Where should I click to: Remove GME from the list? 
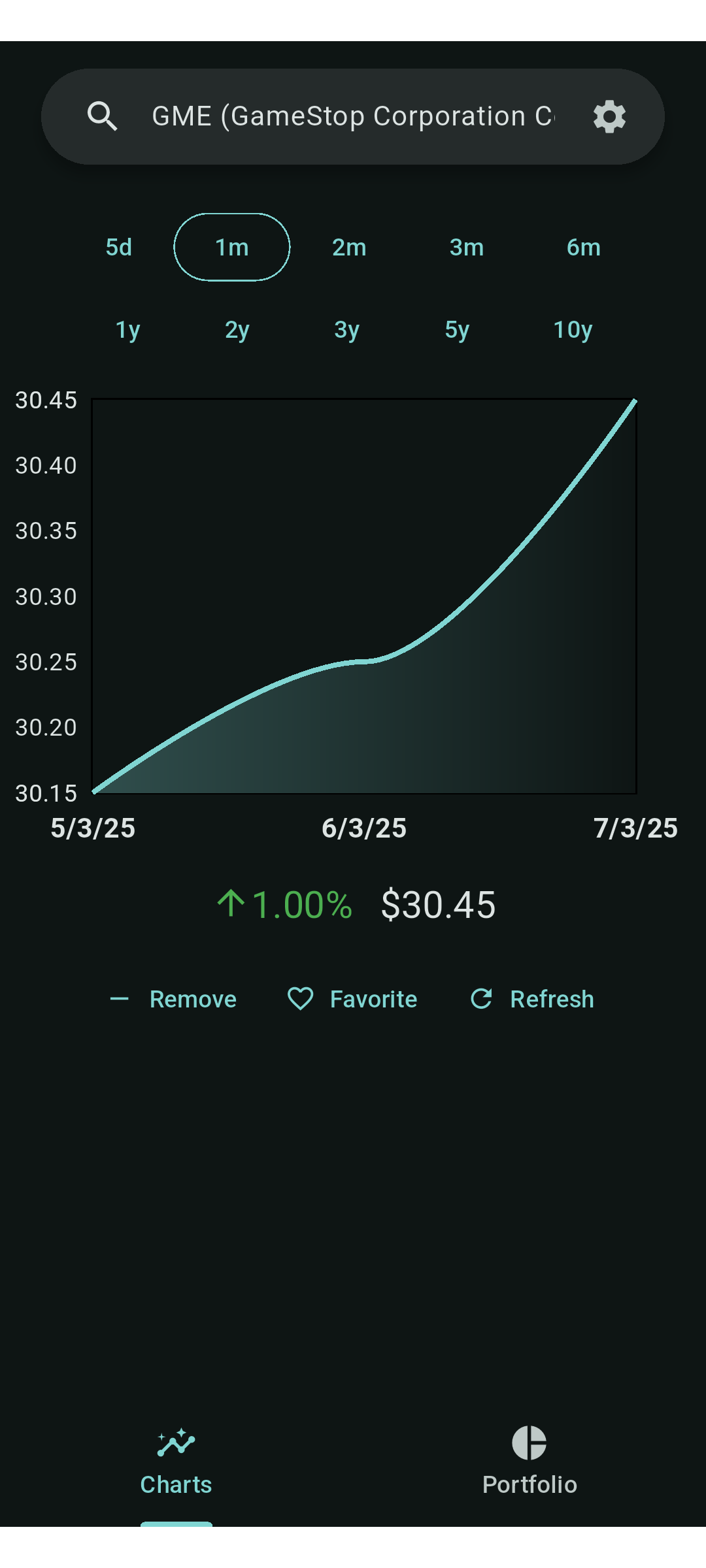click(173, 999)
